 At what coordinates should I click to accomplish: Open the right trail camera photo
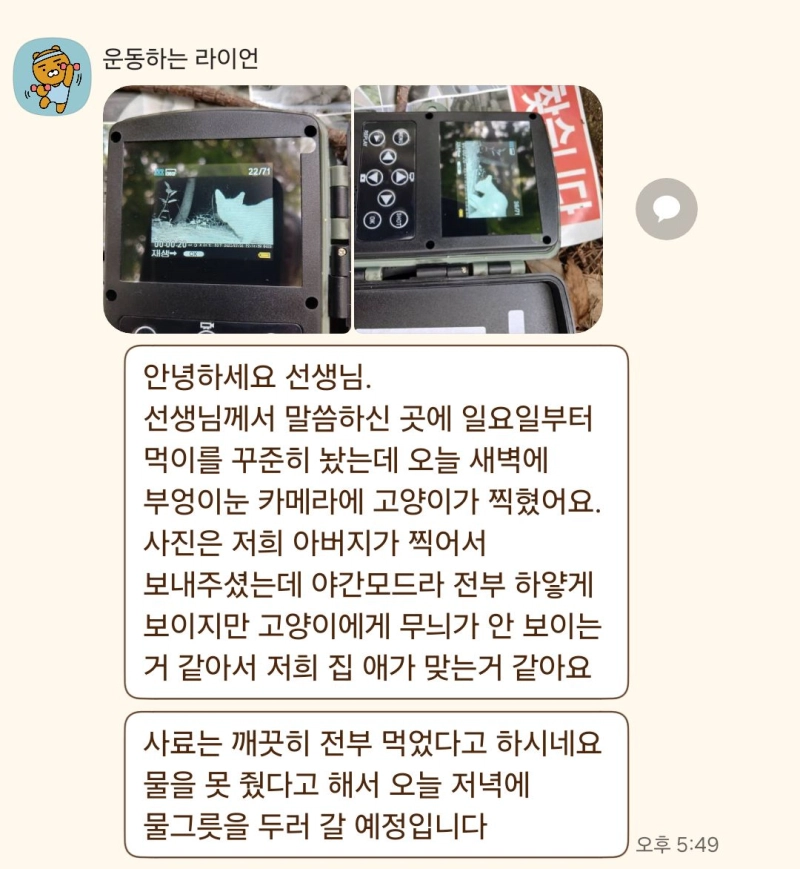(x=478, y=209)
